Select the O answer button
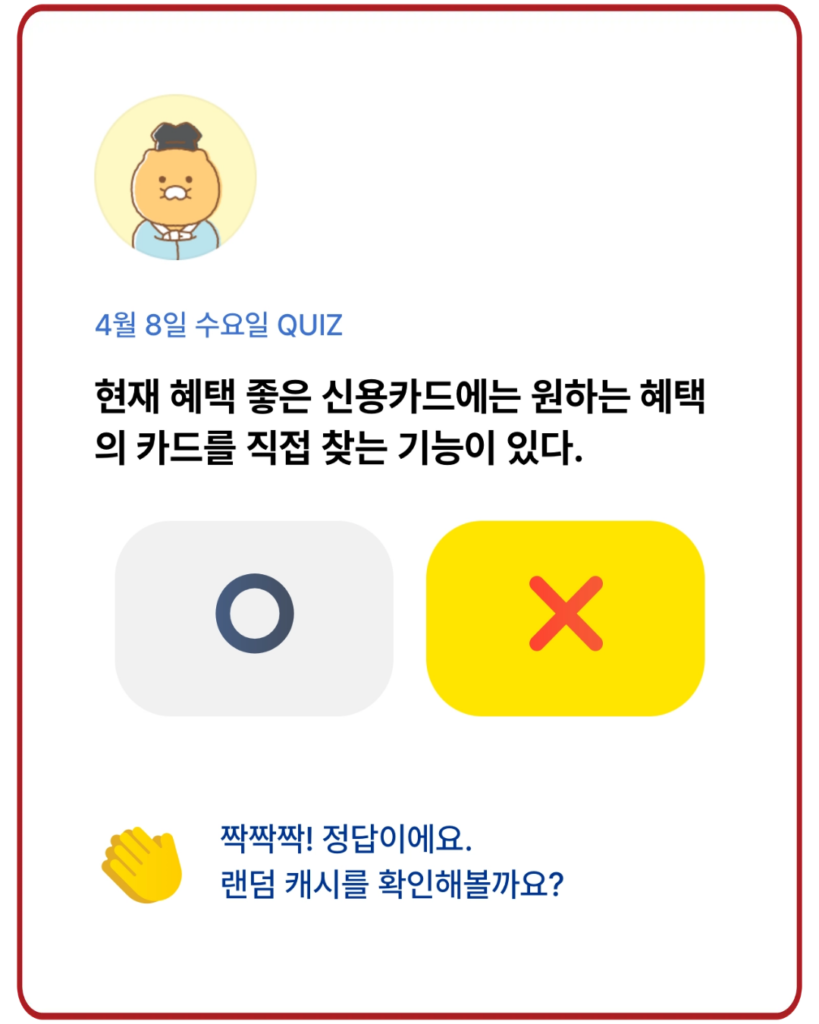 tap(254, 617)
